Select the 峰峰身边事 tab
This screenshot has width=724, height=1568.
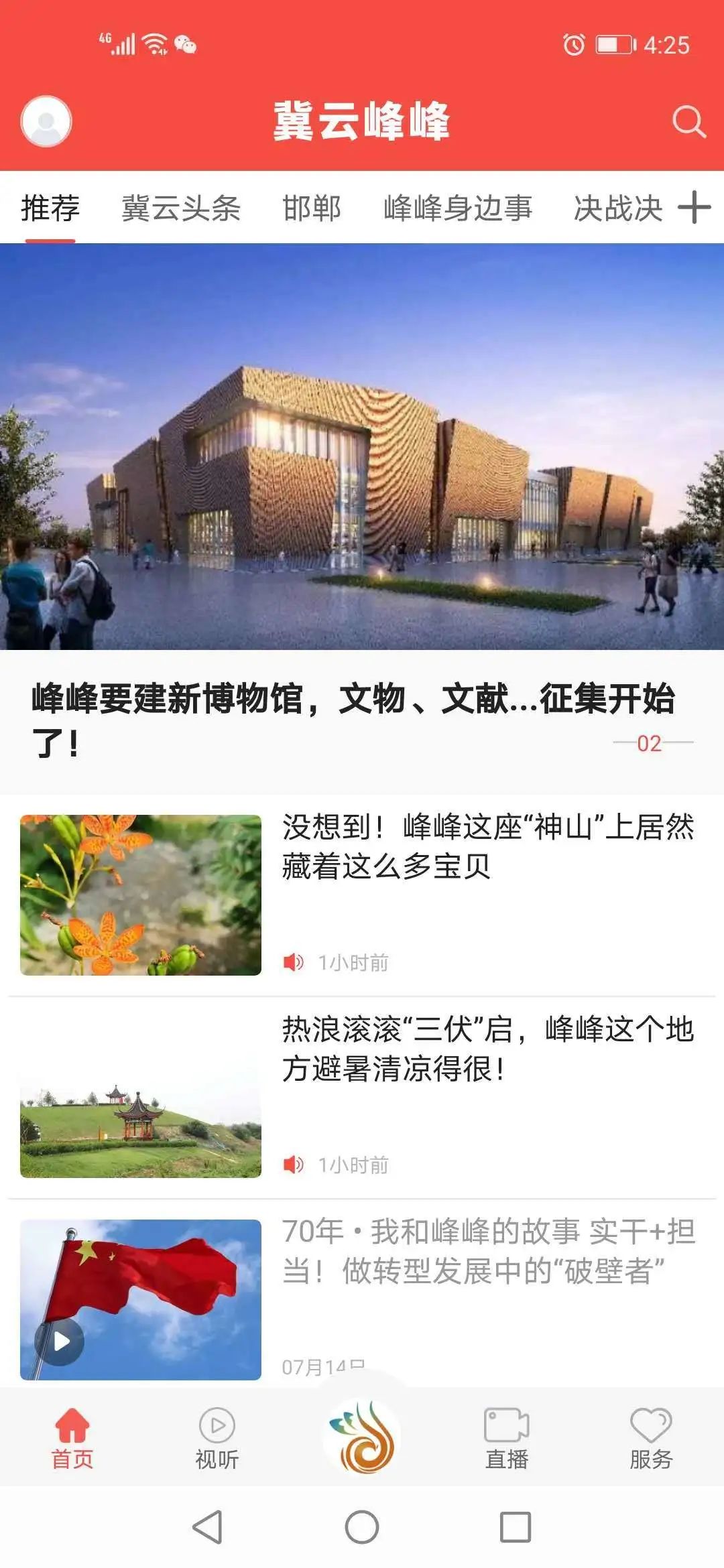[458, 208]
